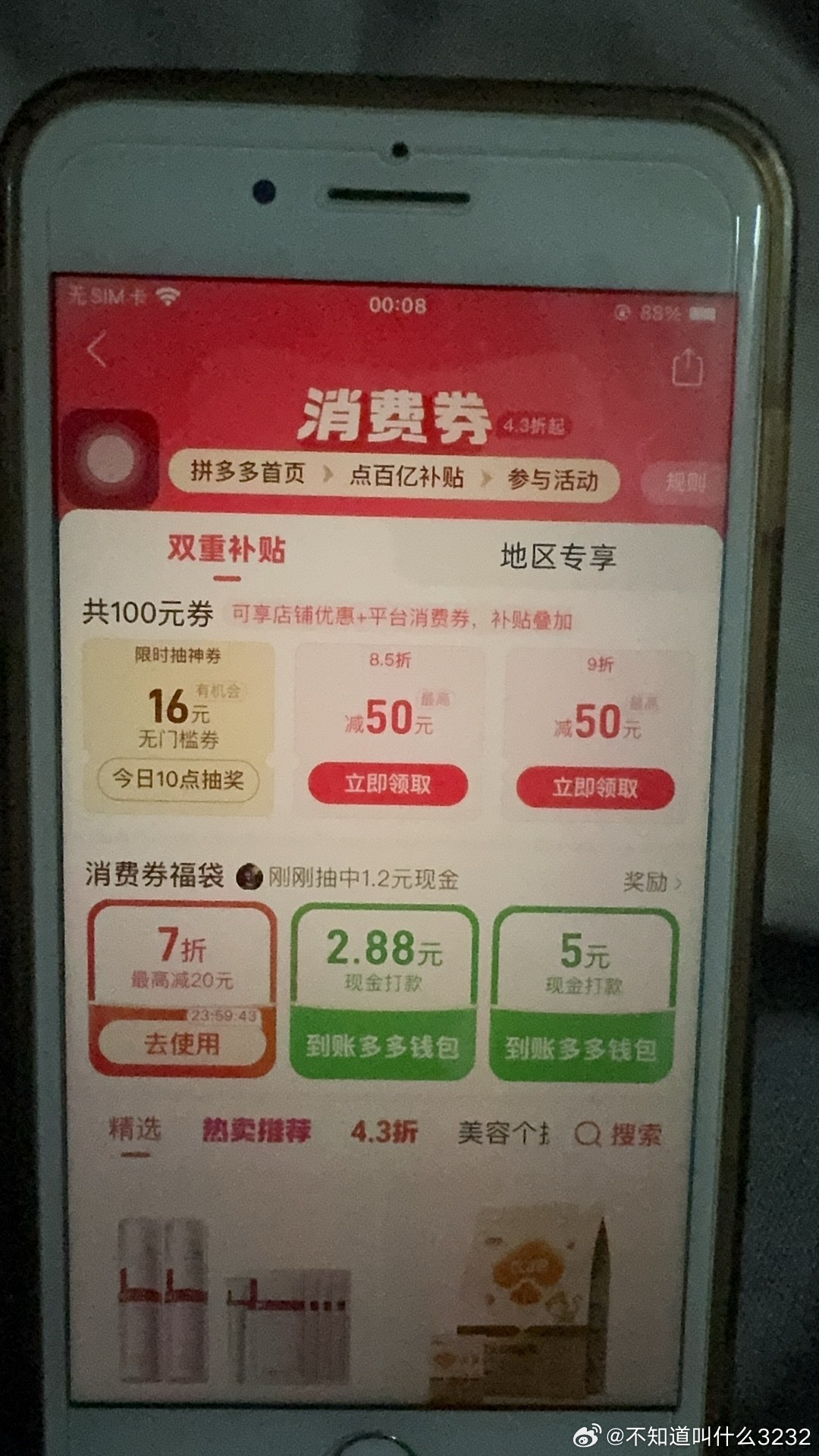The image size is (819, 1456).
Task: Open 搜索 to search products
Action: click(x=619, y=1135)
